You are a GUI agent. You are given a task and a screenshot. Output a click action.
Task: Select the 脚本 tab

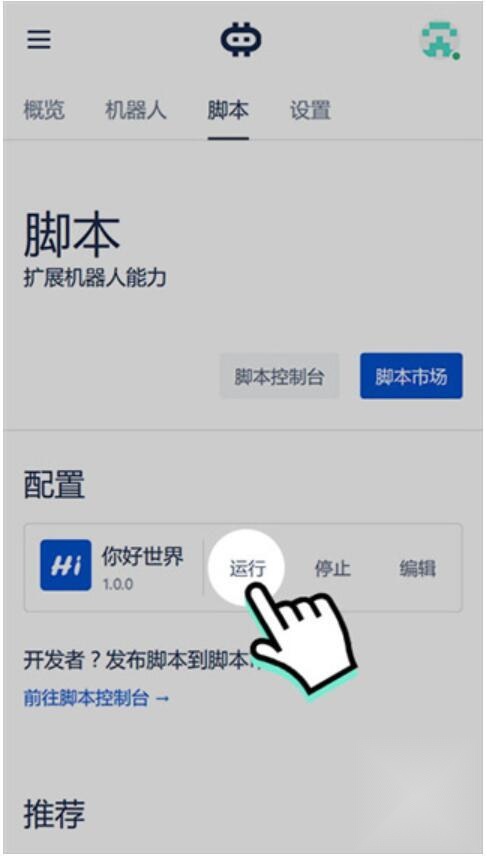[x=228, y=110]
